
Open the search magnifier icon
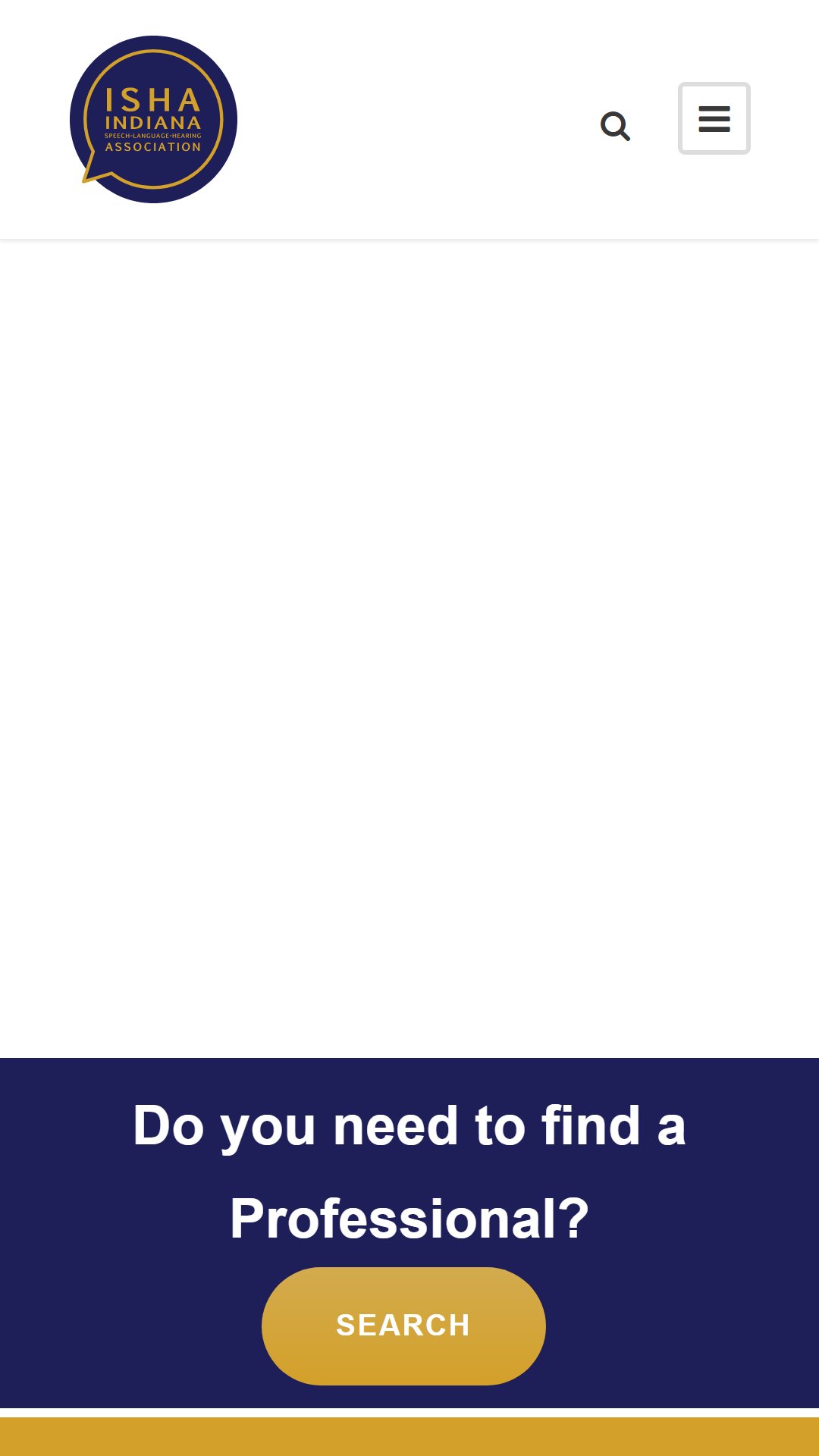point(615,126)
